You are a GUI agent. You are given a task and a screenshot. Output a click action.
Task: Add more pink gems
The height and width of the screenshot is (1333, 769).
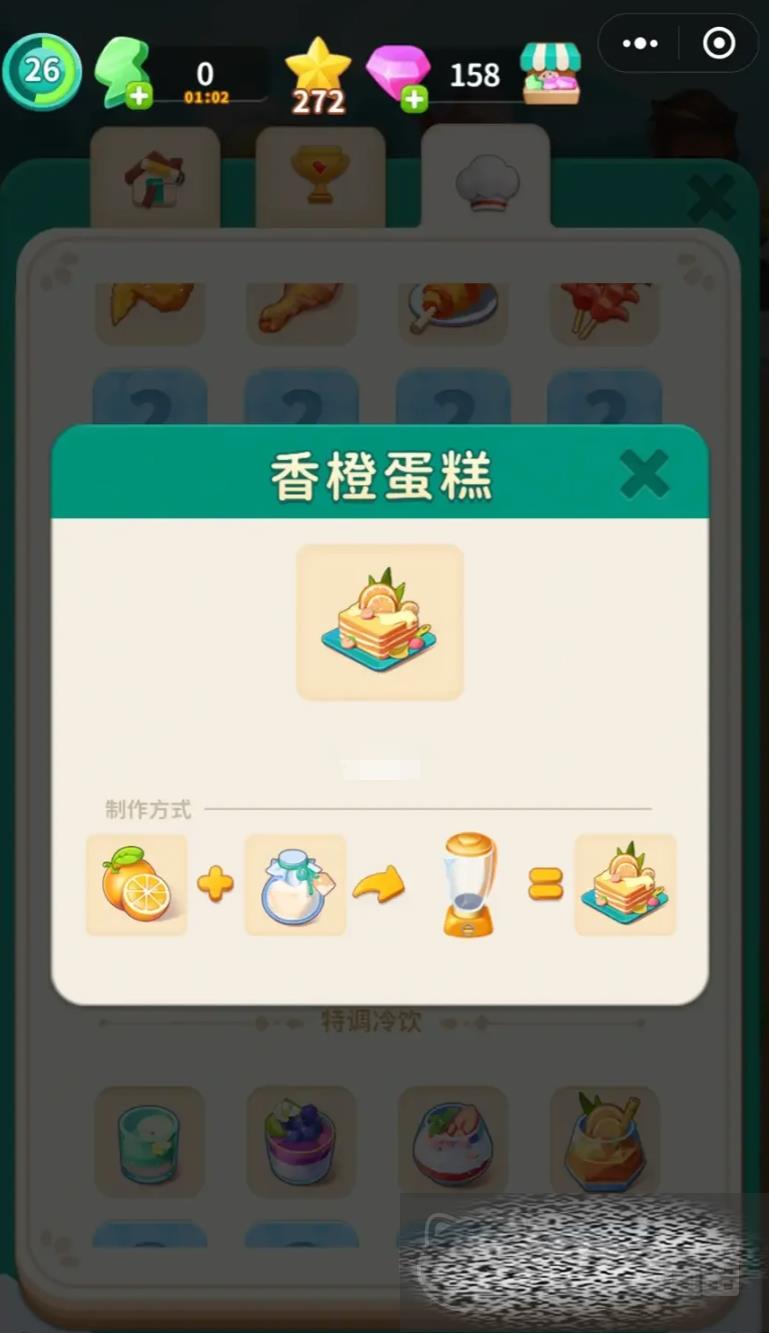[414, 98]
